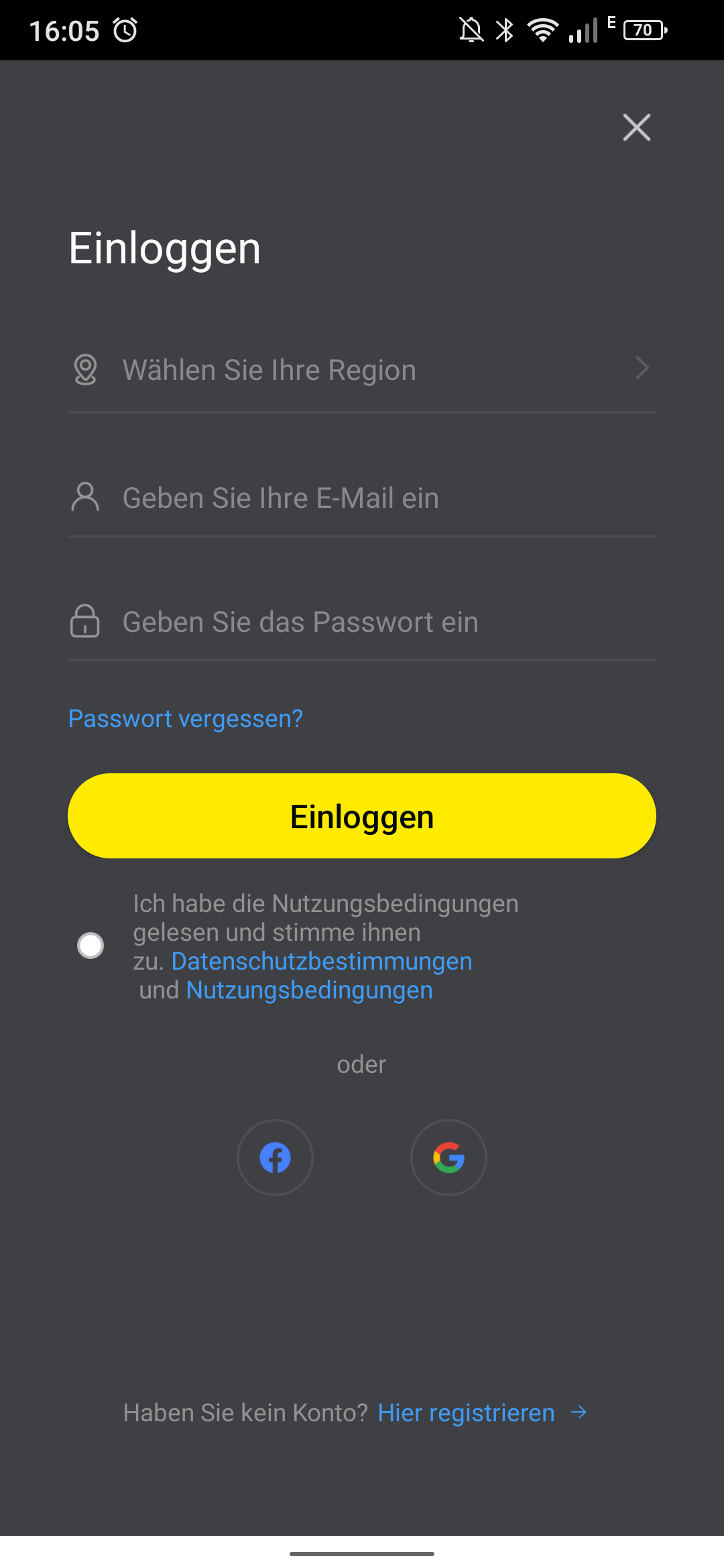Sign in with Google
This screenshot has width=724, height=1568.
point(448,1157)
